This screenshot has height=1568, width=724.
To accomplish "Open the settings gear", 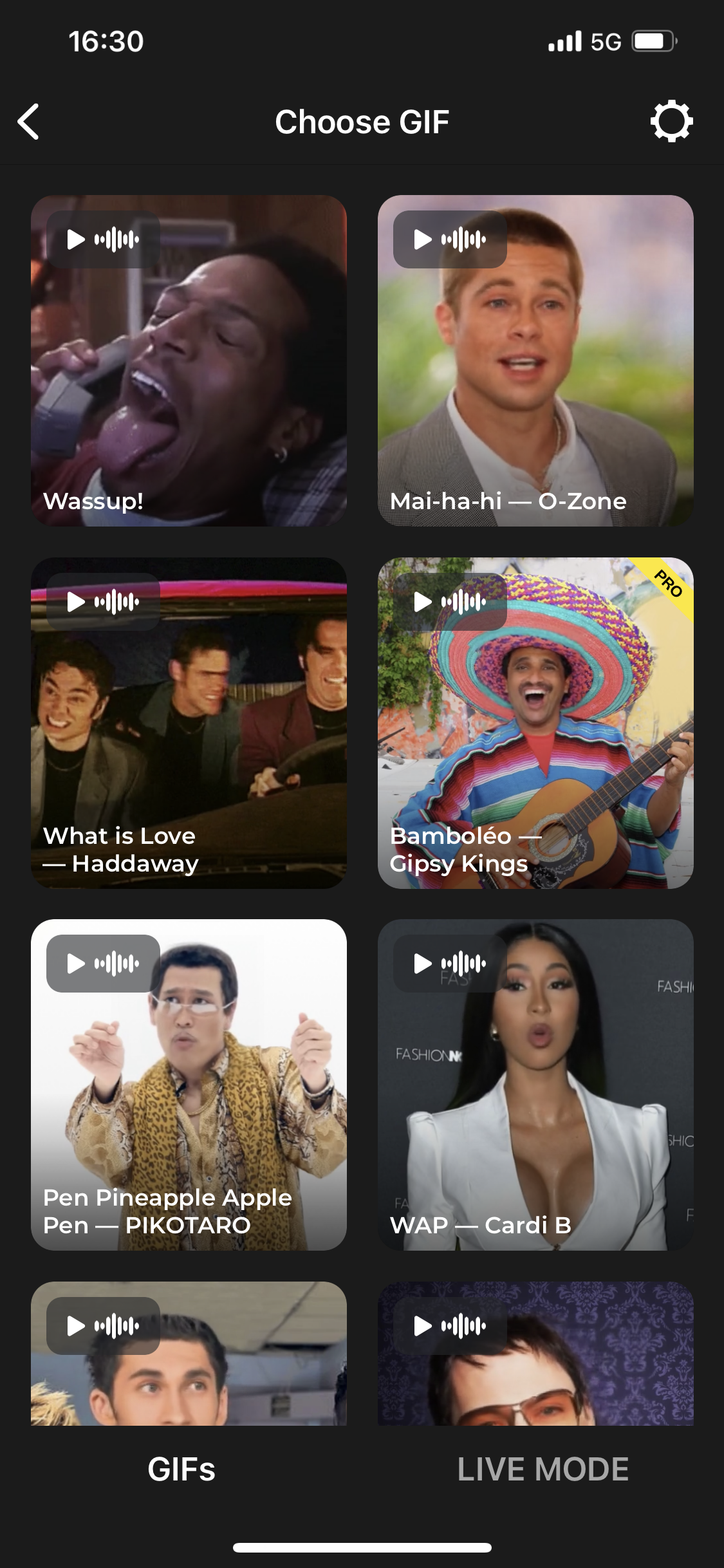I will click(671, 121).
